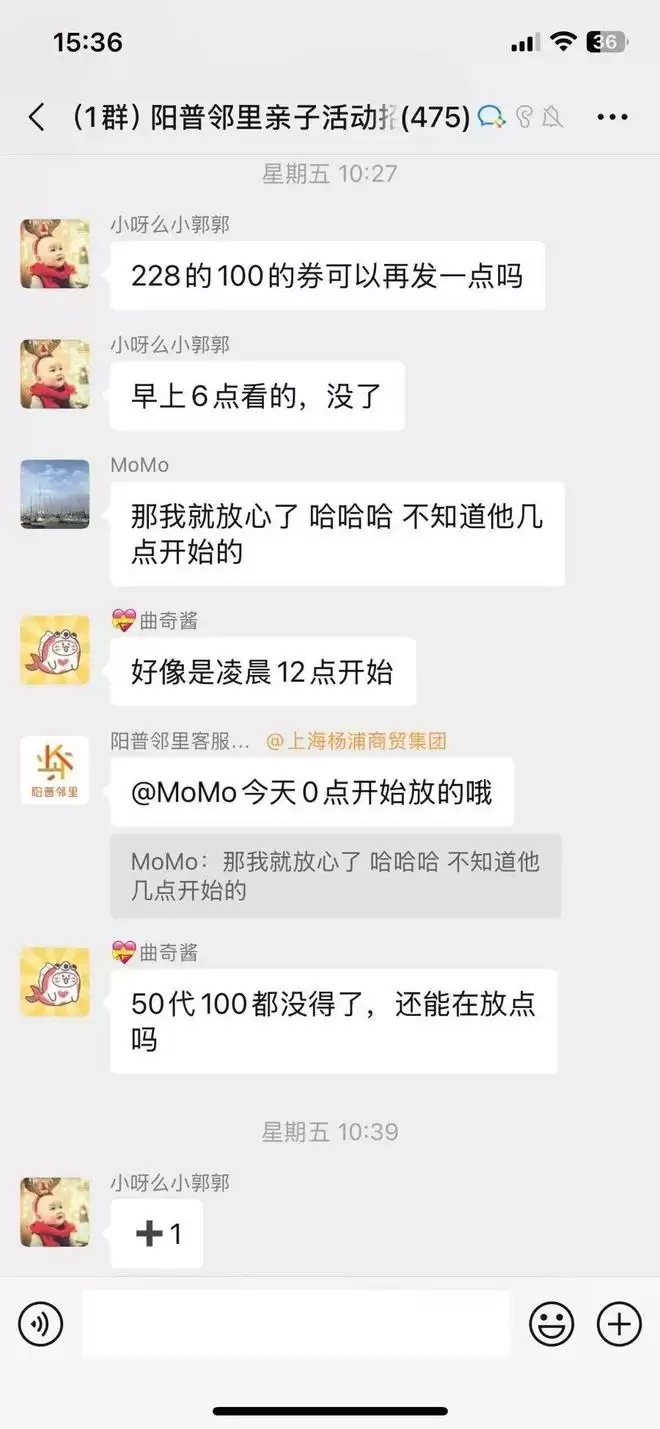Switch to voice message input
Viewport: 660px width, 1429px height.
pyautogui.click(x=41, y=1325)
